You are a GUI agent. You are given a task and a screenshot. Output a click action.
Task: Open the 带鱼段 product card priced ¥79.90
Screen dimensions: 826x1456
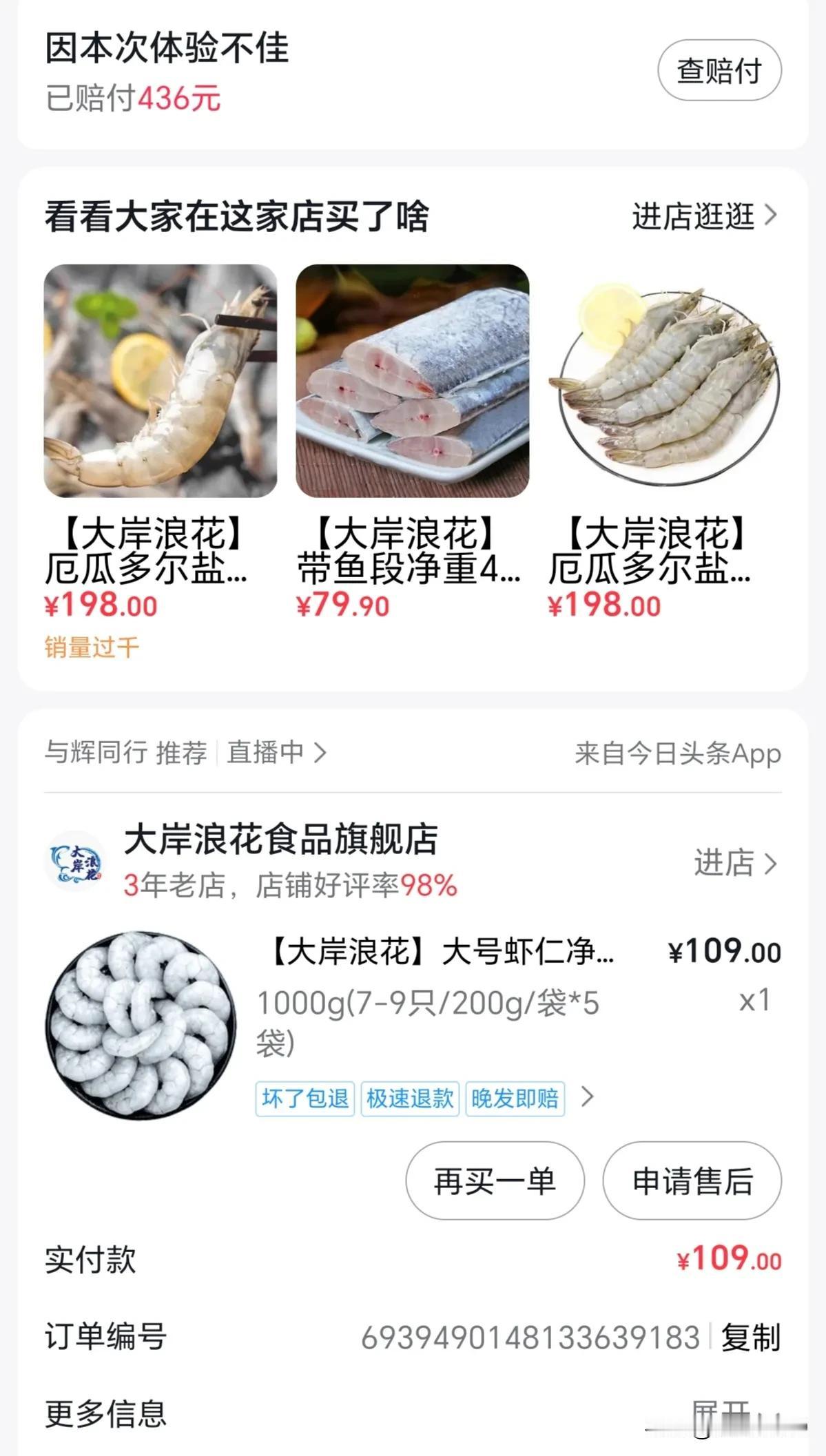412,381
